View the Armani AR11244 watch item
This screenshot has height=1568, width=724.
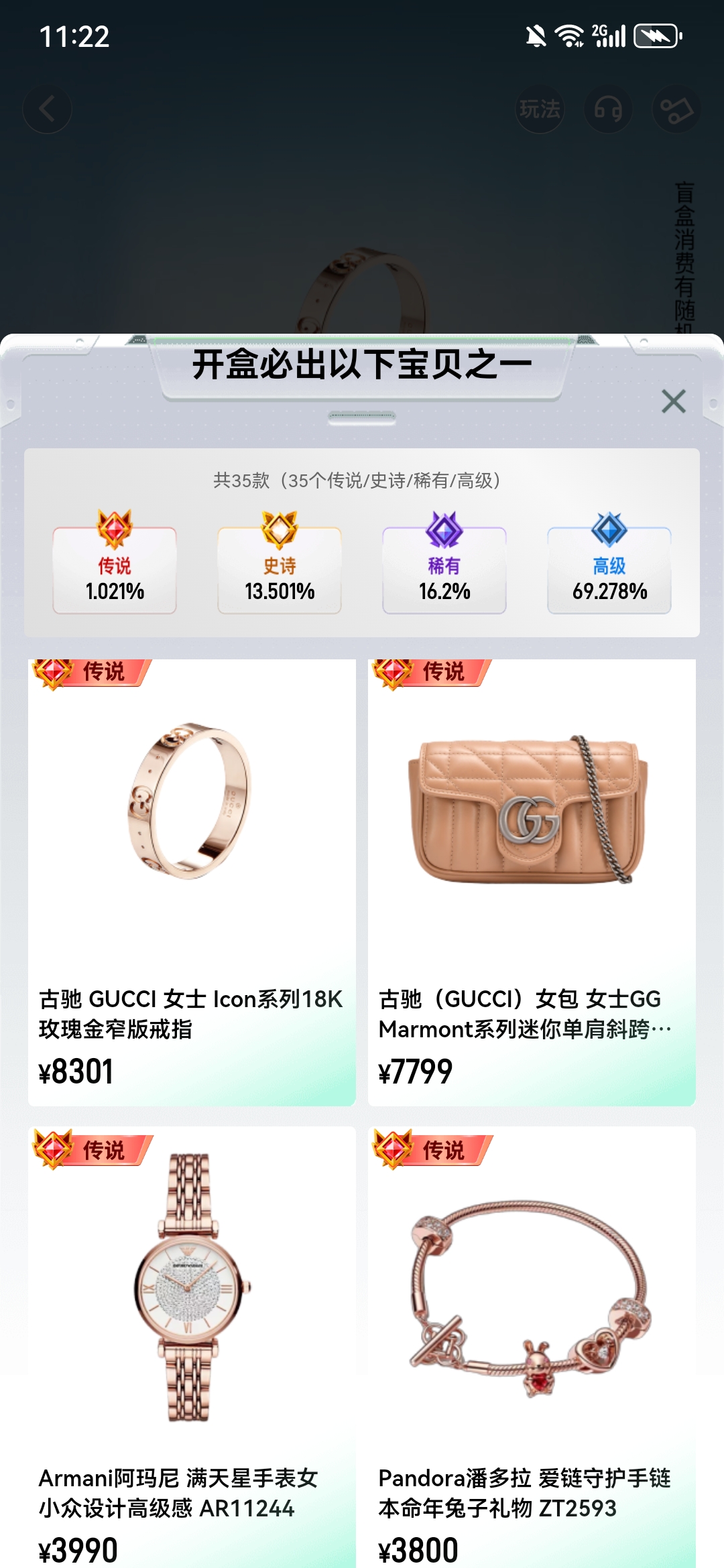pos(192,1347)
